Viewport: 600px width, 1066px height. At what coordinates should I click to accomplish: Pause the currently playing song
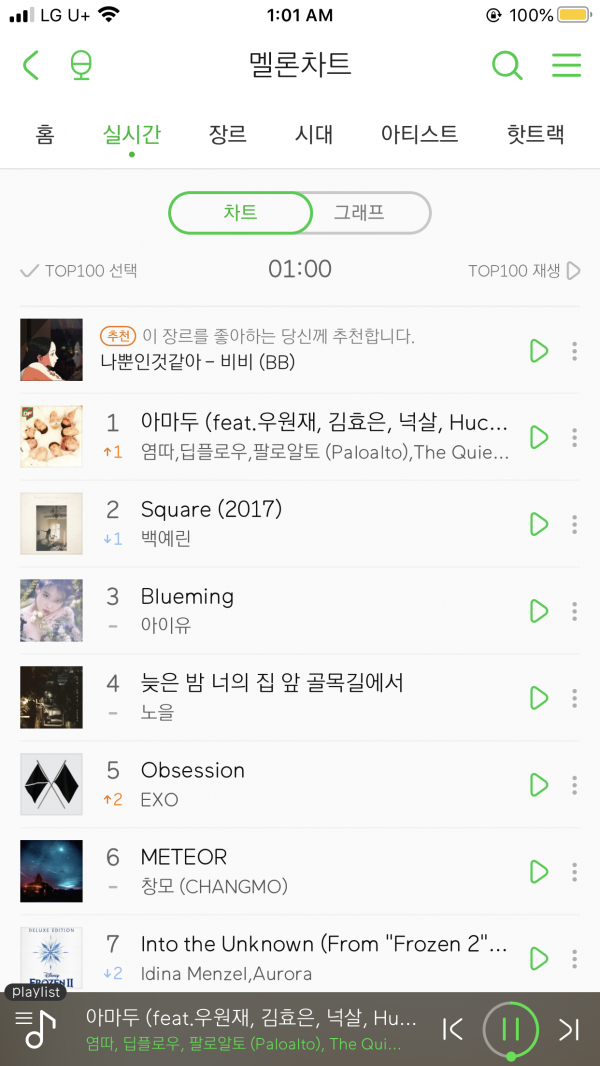511,1029
